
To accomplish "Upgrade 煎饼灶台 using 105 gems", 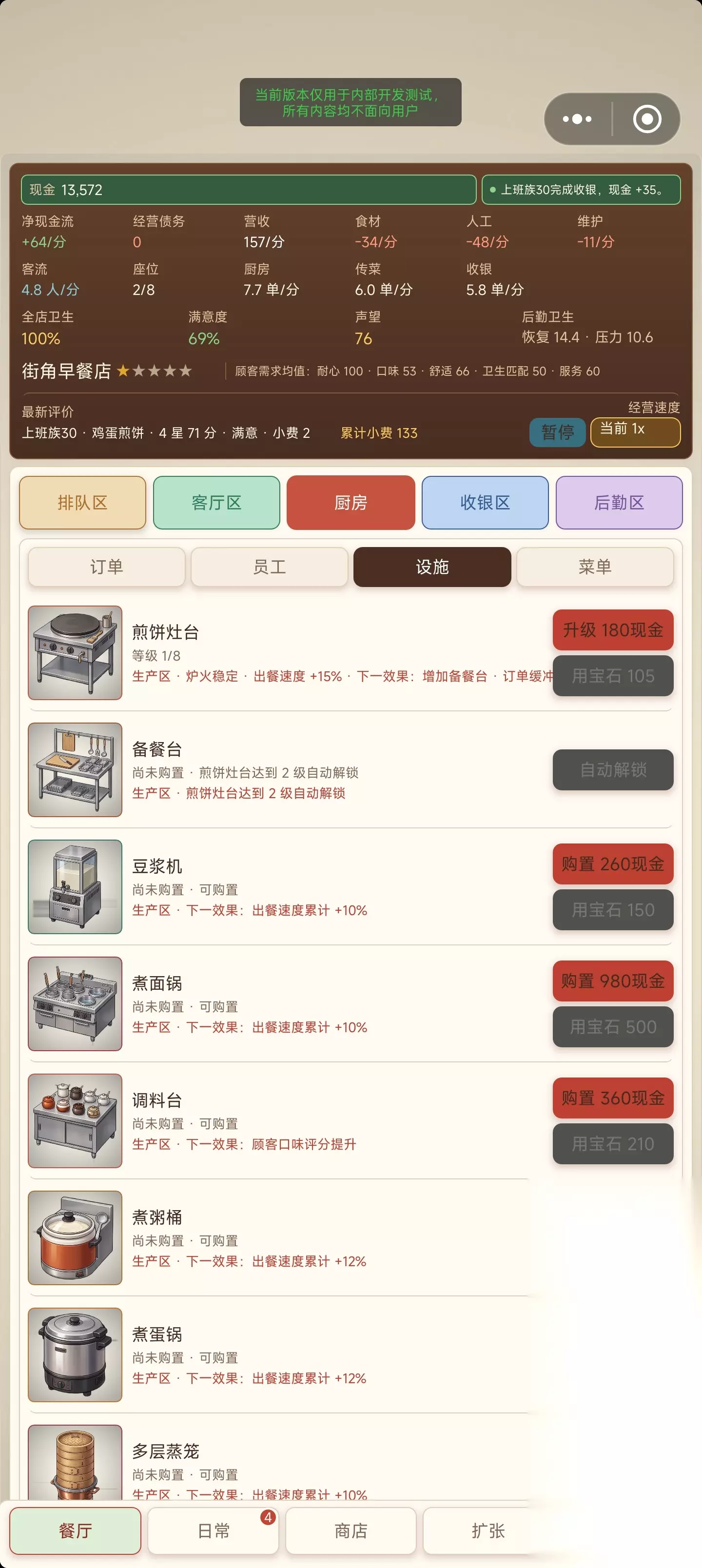I will (x=613, y=676).
